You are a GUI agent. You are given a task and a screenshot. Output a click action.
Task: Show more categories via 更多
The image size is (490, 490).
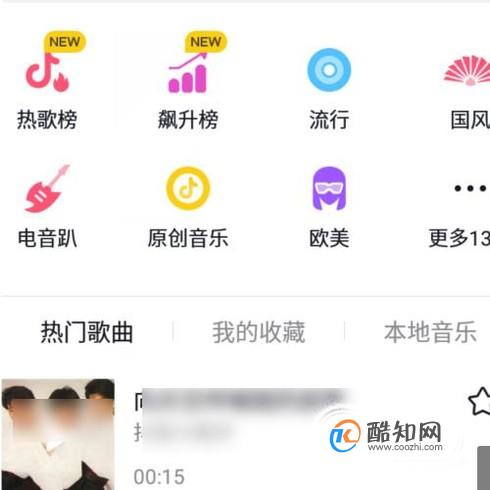[461, 215]
